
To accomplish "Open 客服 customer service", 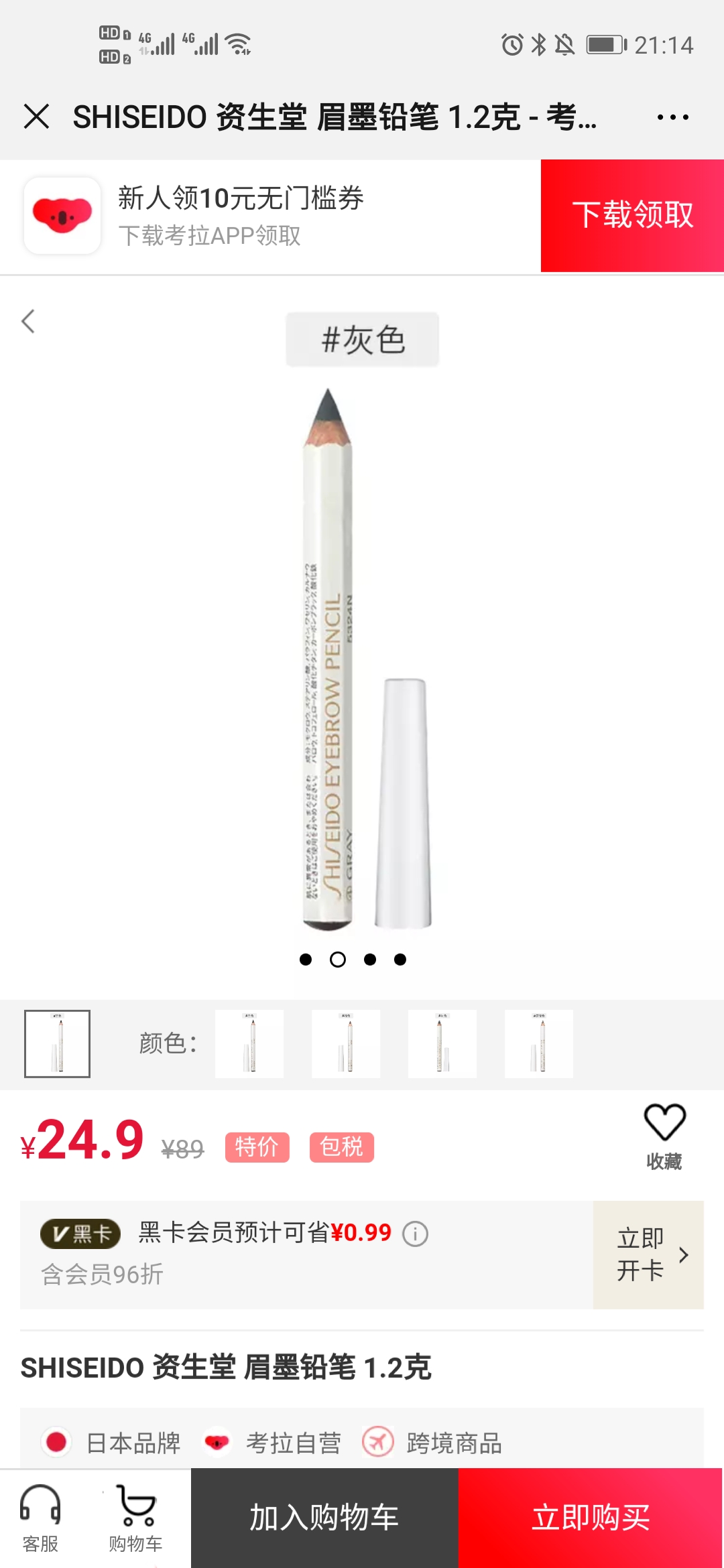I will tap(40, 1518).
